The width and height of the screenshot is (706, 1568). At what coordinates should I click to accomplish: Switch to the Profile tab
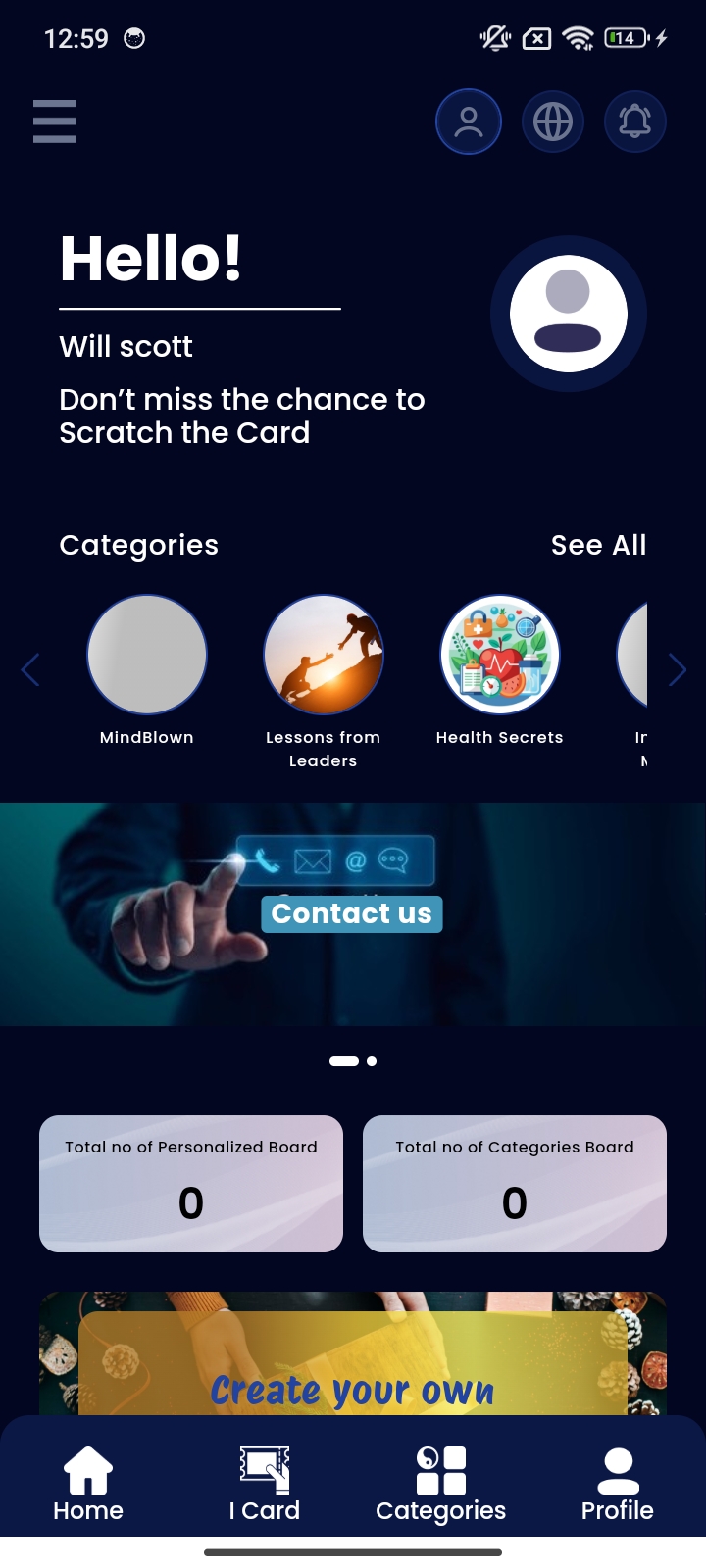(x=618, y=1485)
